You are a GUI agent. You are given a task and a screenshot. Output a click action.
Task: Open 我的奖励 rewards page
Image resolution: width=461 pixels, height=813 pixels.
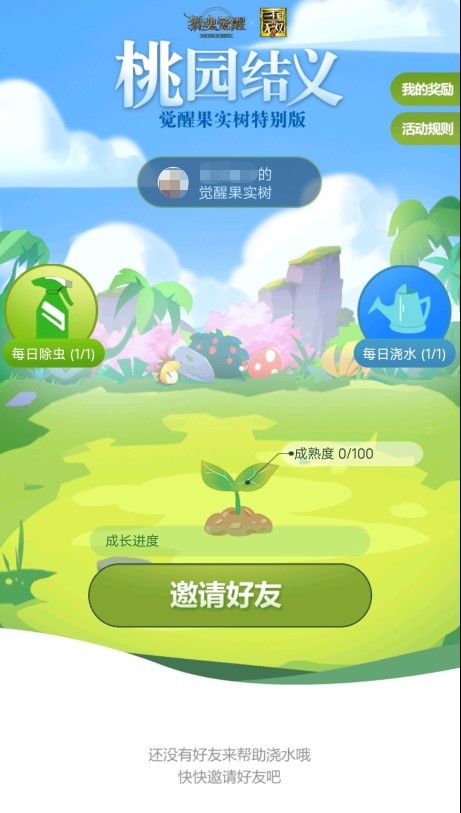pyautogui.click(x=426, y=89)
